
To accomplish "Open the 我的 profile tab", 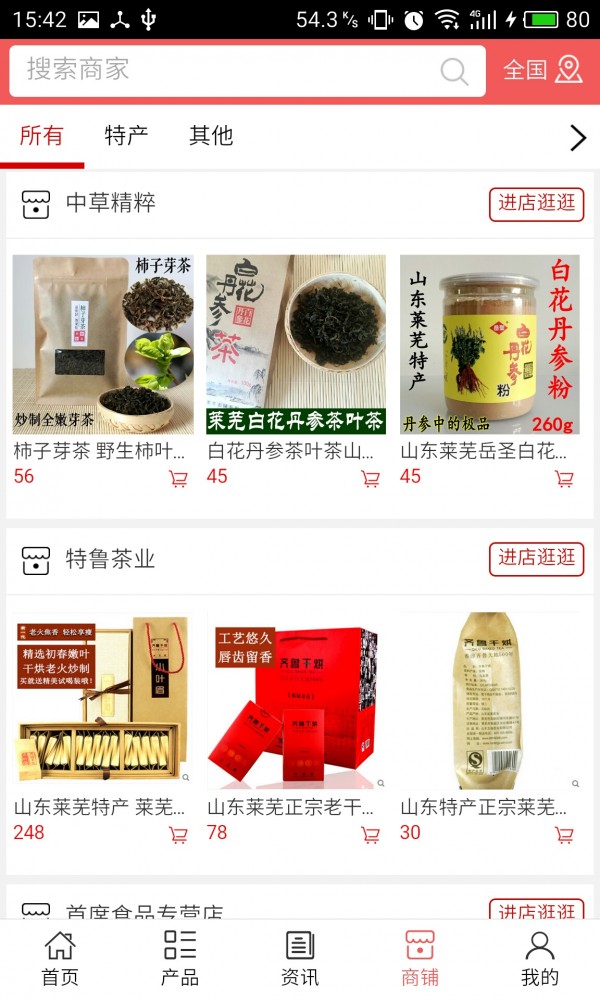I will coord(540,958).
